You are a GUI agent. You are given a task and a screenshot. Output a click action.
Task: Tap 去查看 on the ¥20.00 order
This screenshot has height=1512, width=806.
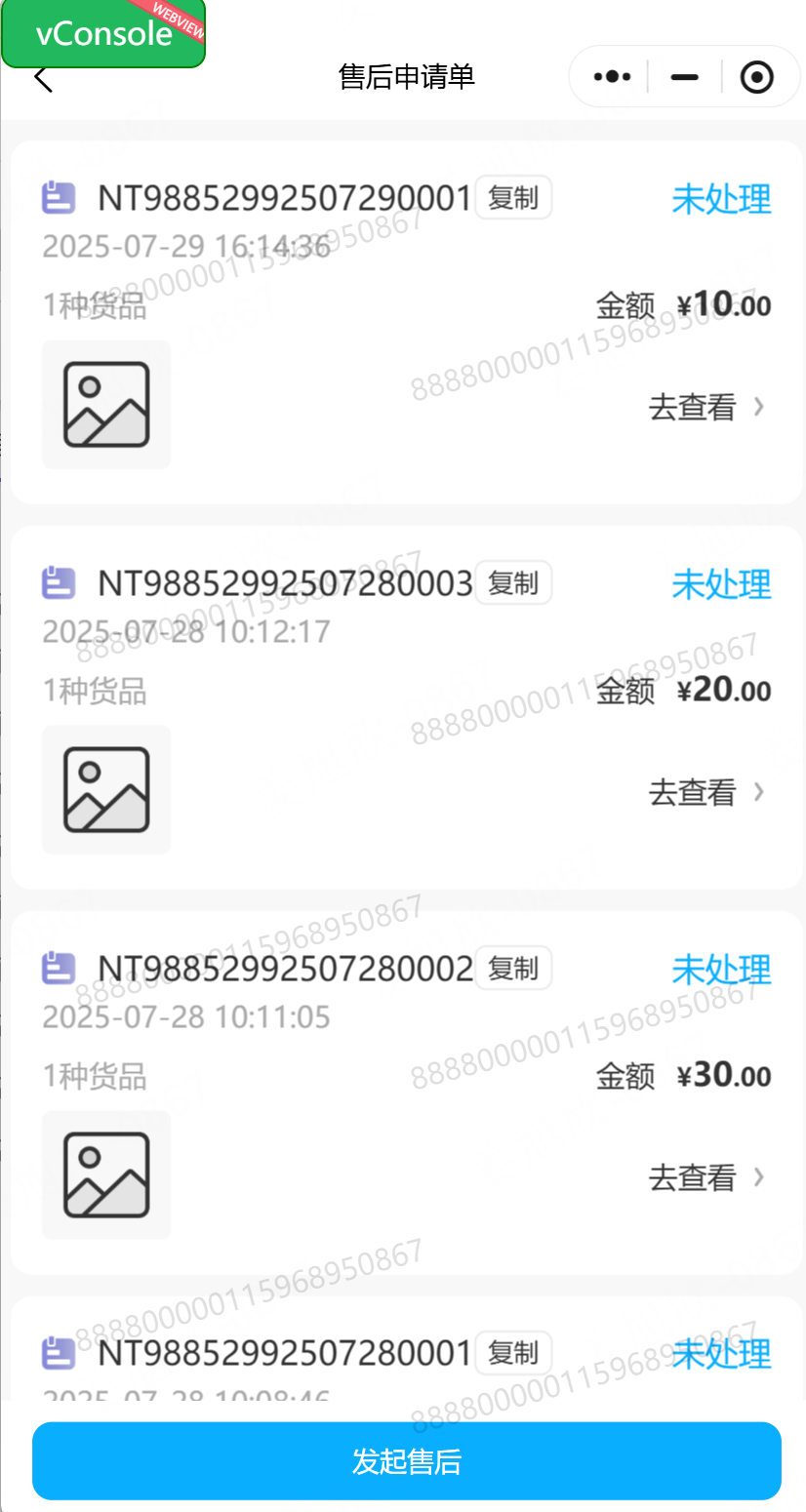pos(706,792)
